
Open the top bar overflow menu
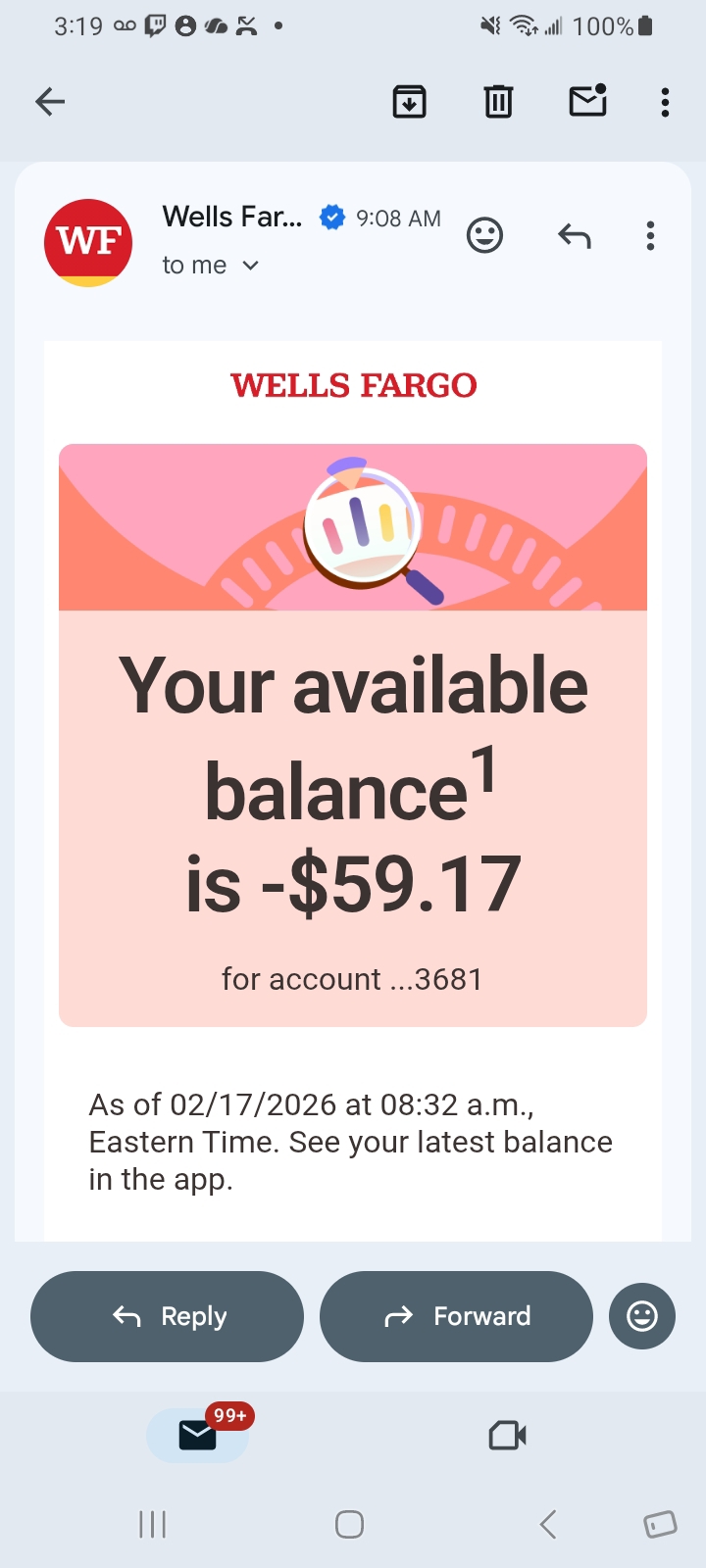[665, 102]
